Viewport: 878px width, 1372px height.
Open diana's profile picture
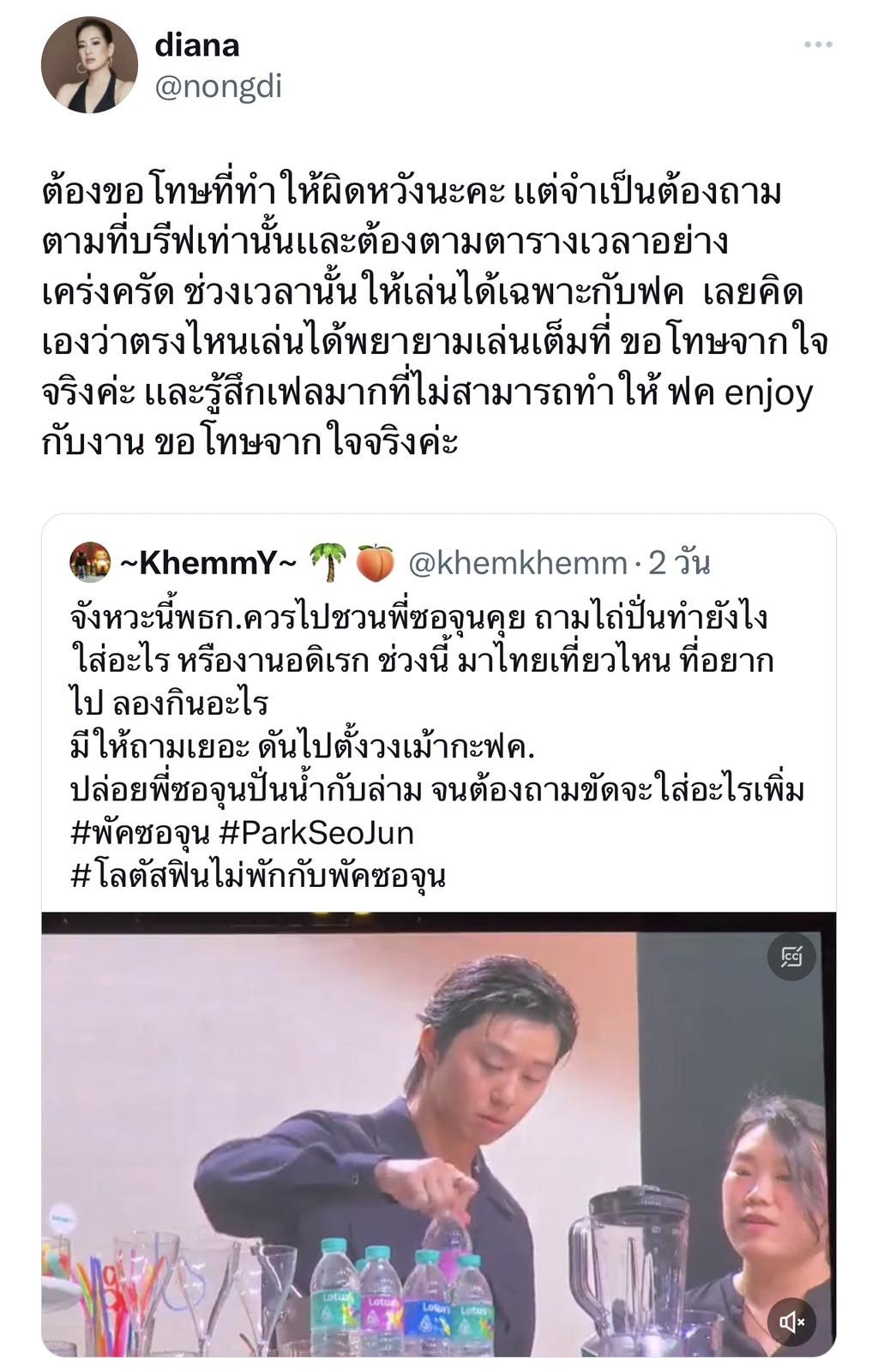pos(89,65)
